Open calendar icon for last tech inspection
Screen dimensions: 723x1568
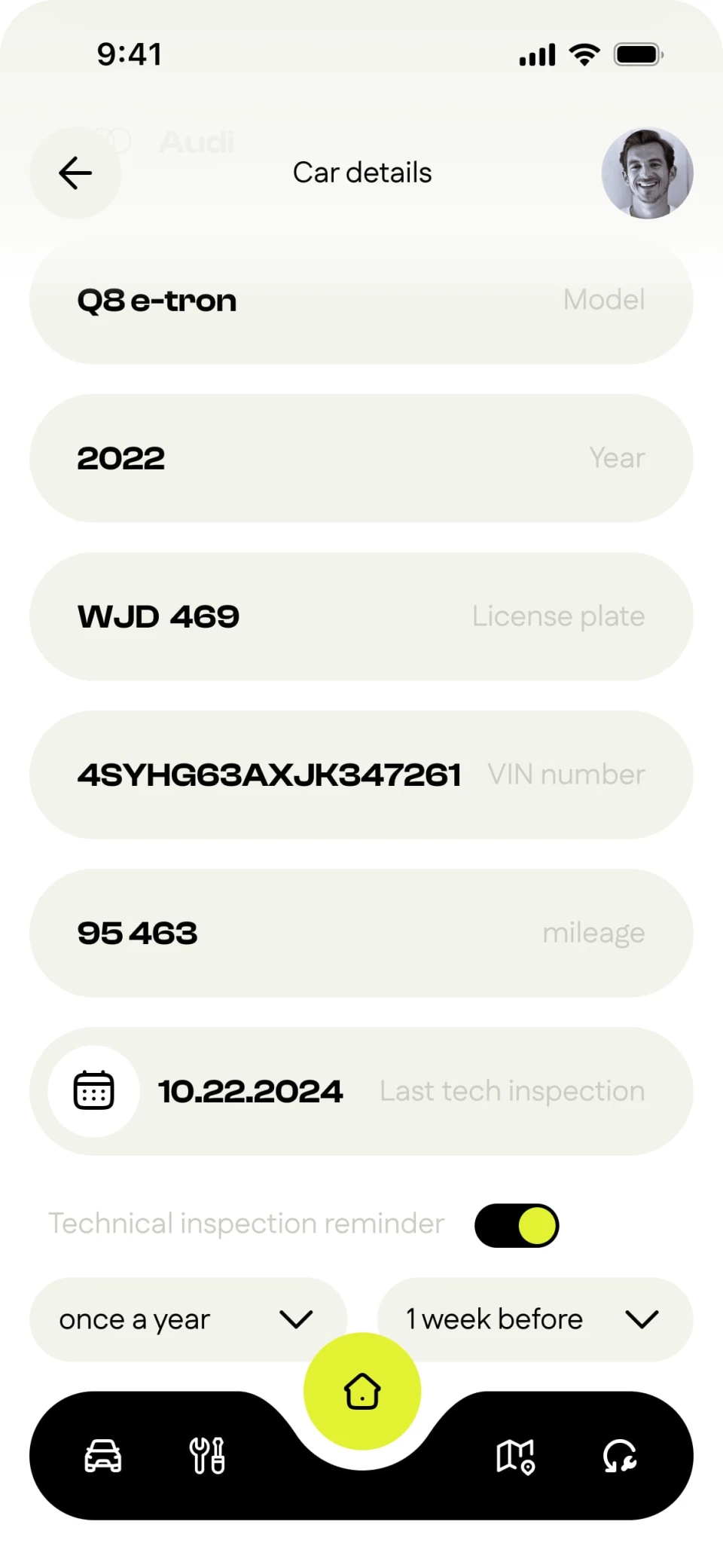94,1091
